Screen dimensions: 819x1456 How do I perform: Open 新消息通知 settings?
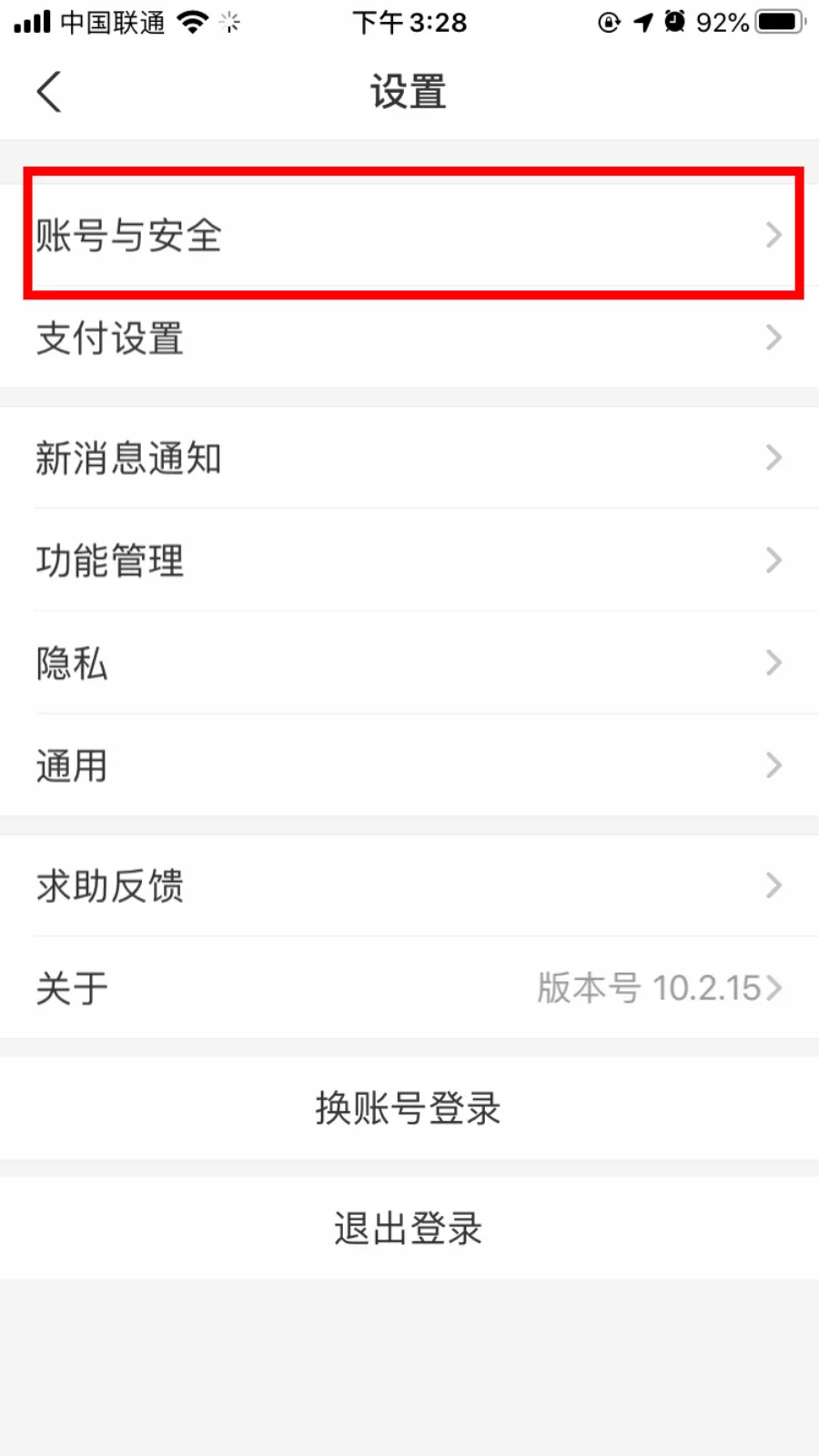[409, 458]
